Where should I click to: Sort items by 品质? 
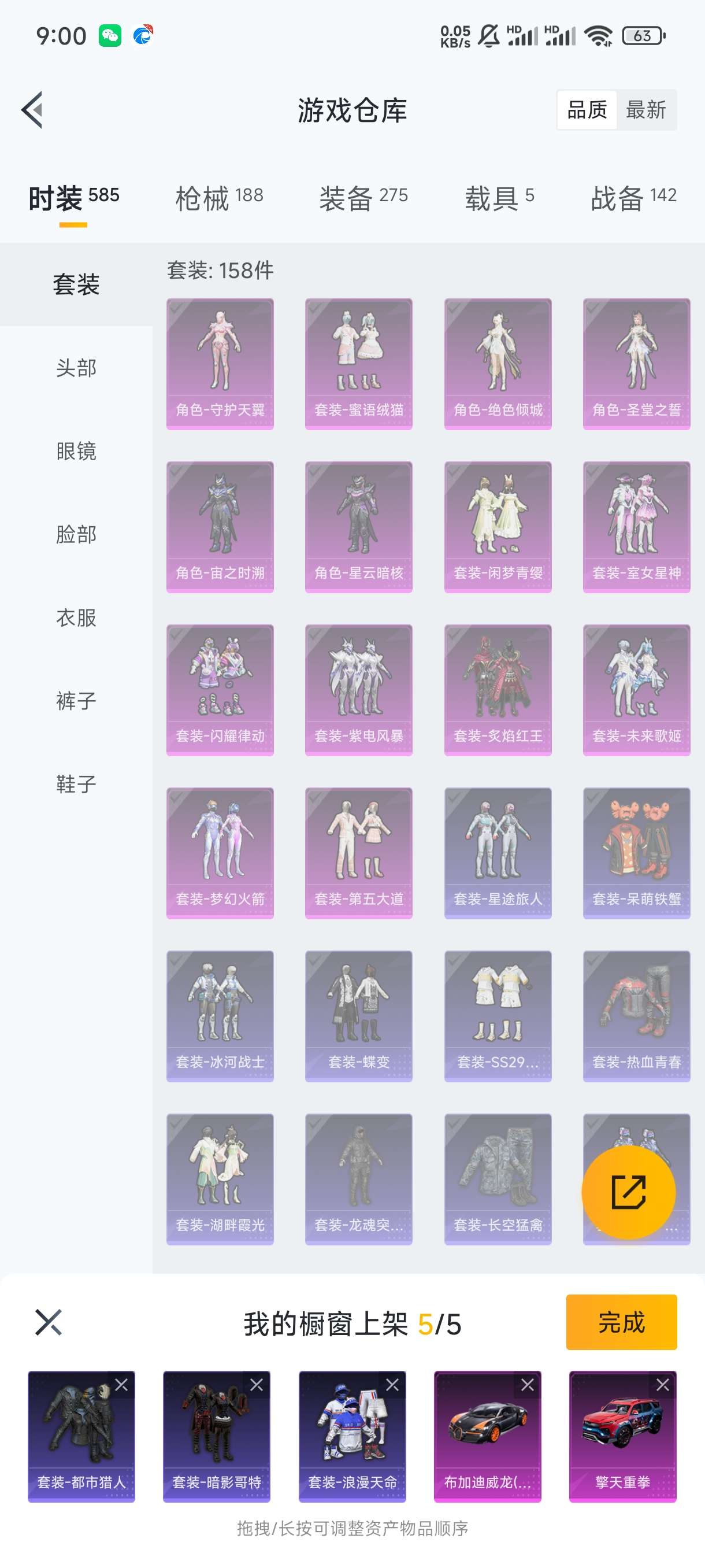[587, 110]
